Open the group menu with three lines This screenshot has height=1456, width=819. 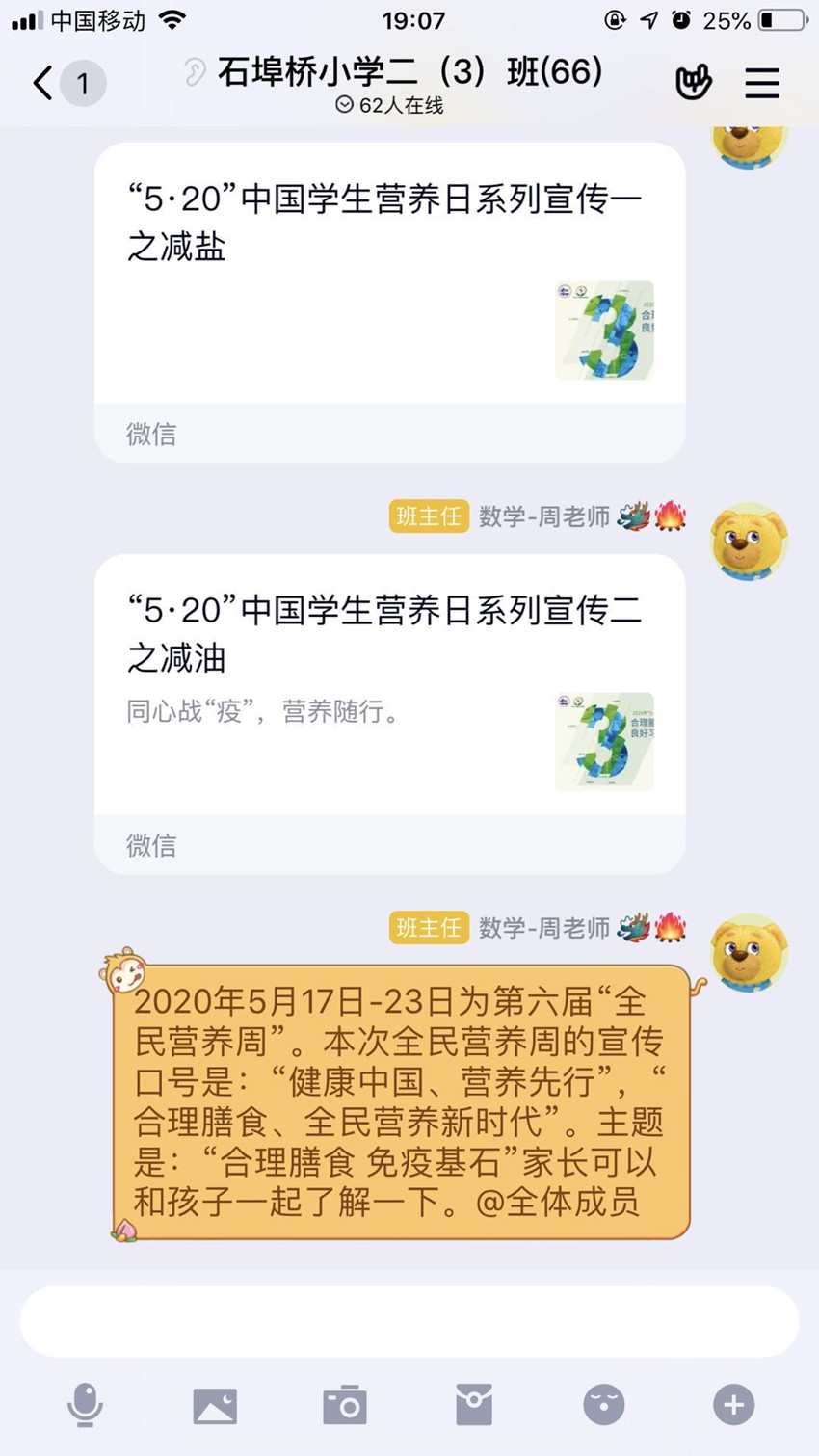(761, 84)
